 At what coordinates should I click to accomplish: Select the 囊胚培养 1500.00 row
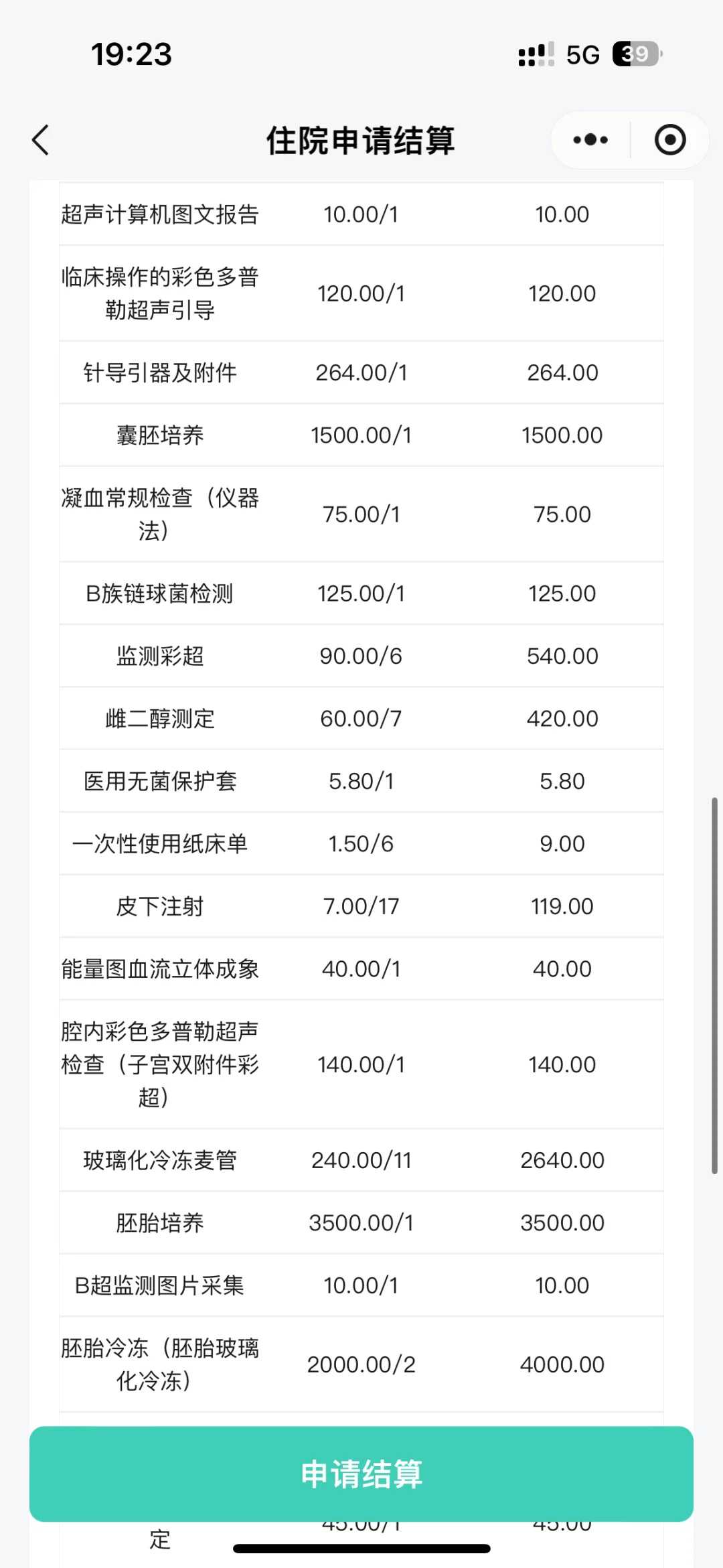(361, 435)
